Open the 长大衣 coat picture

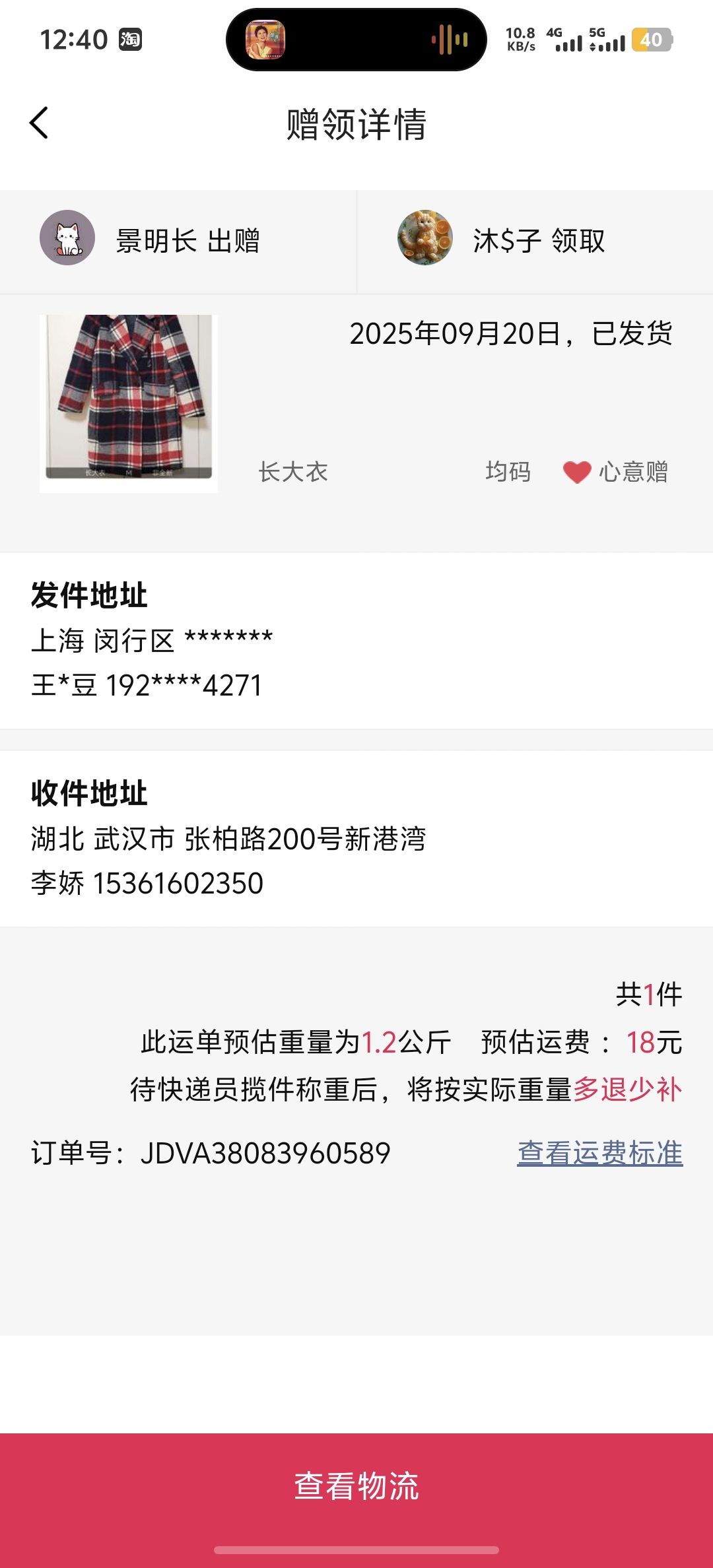129,403
